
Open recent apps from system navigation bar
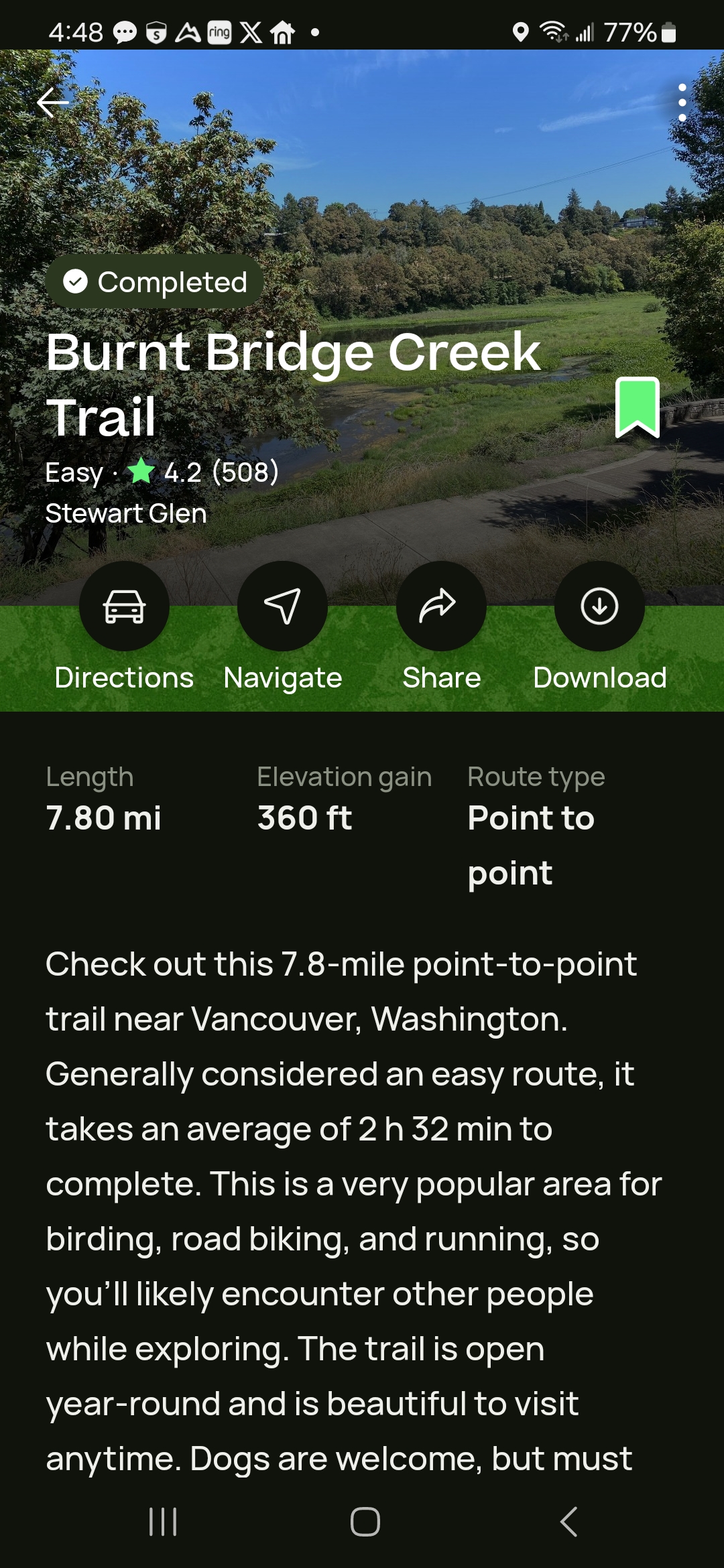pyautogui.click(x=163, y=1521)
